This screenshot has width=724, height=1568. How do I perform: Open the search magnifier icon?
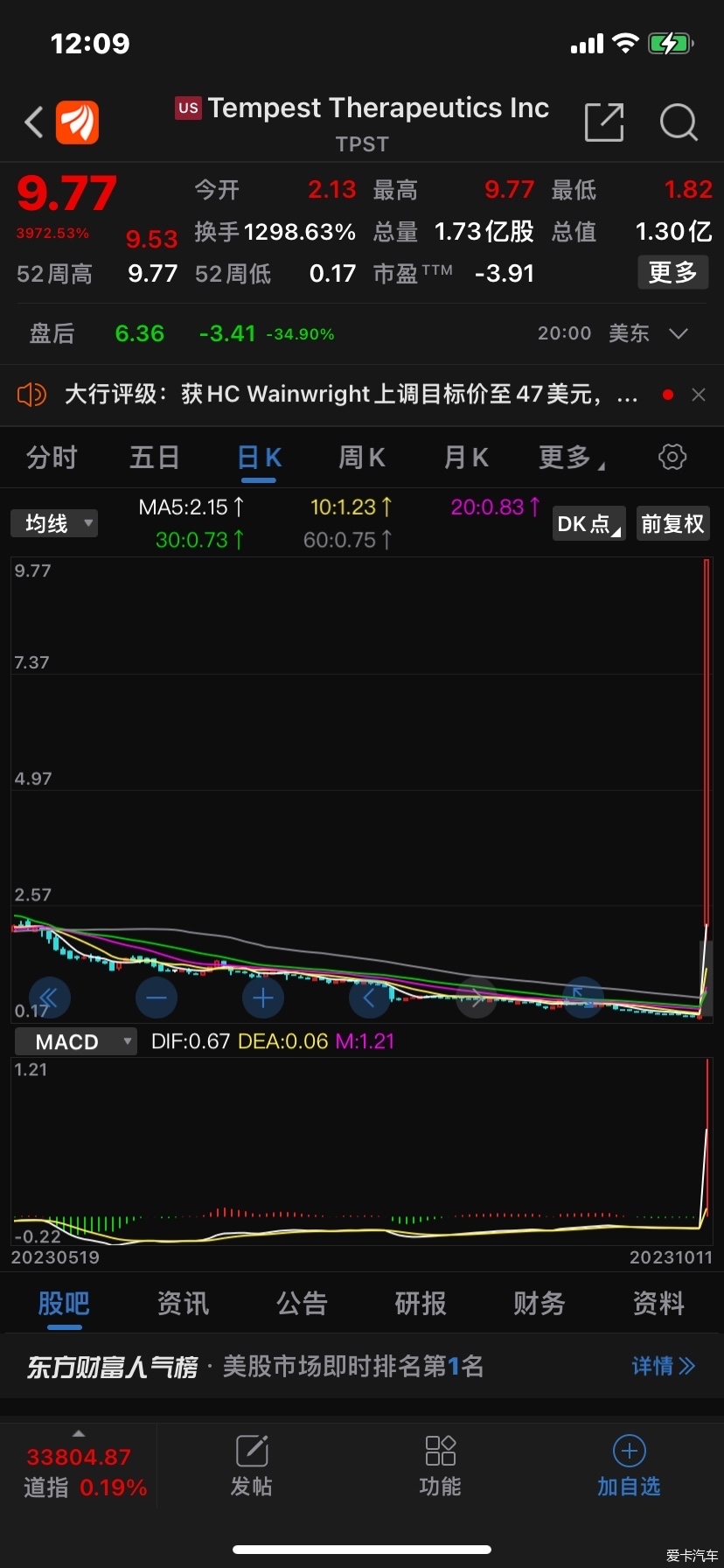679,122
